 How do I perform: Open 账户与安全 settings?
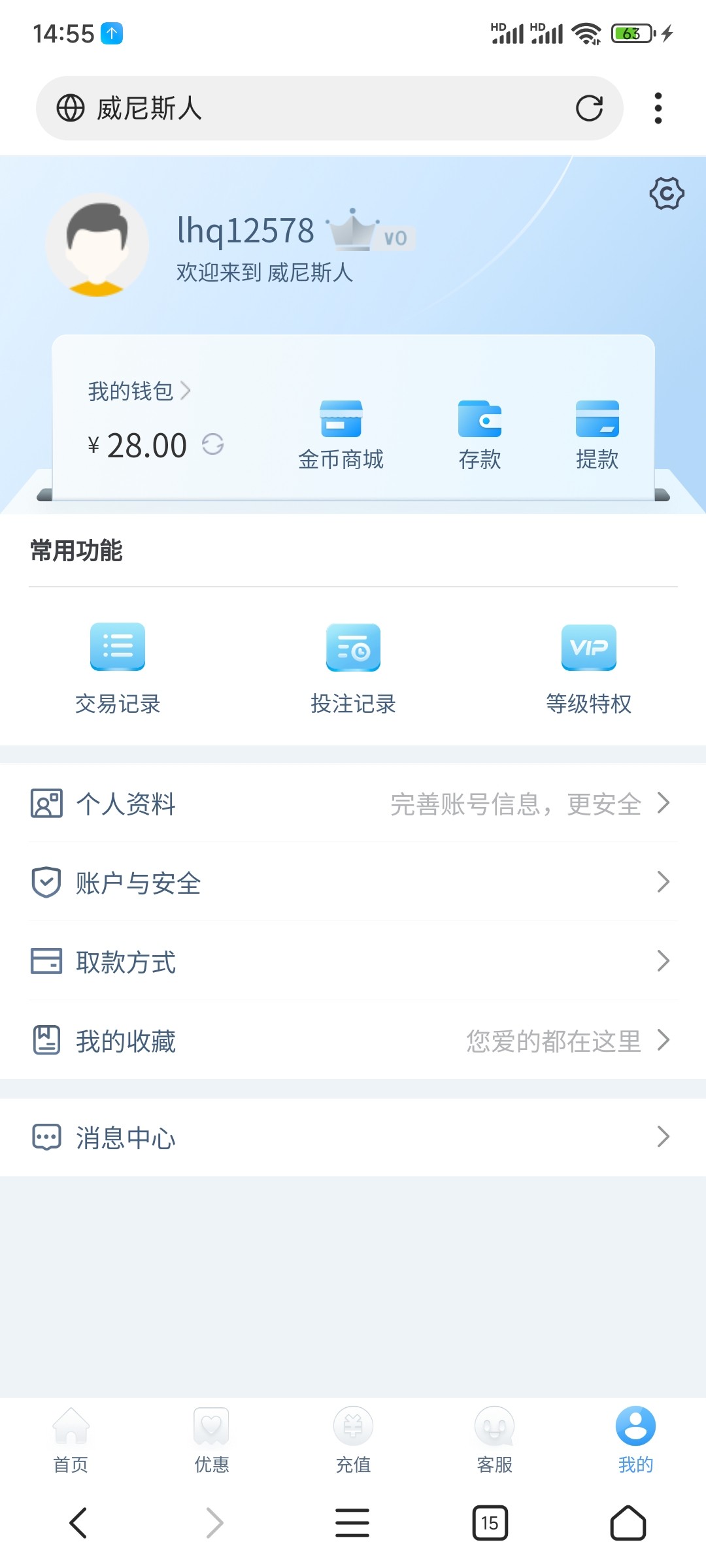coord(353,883)
